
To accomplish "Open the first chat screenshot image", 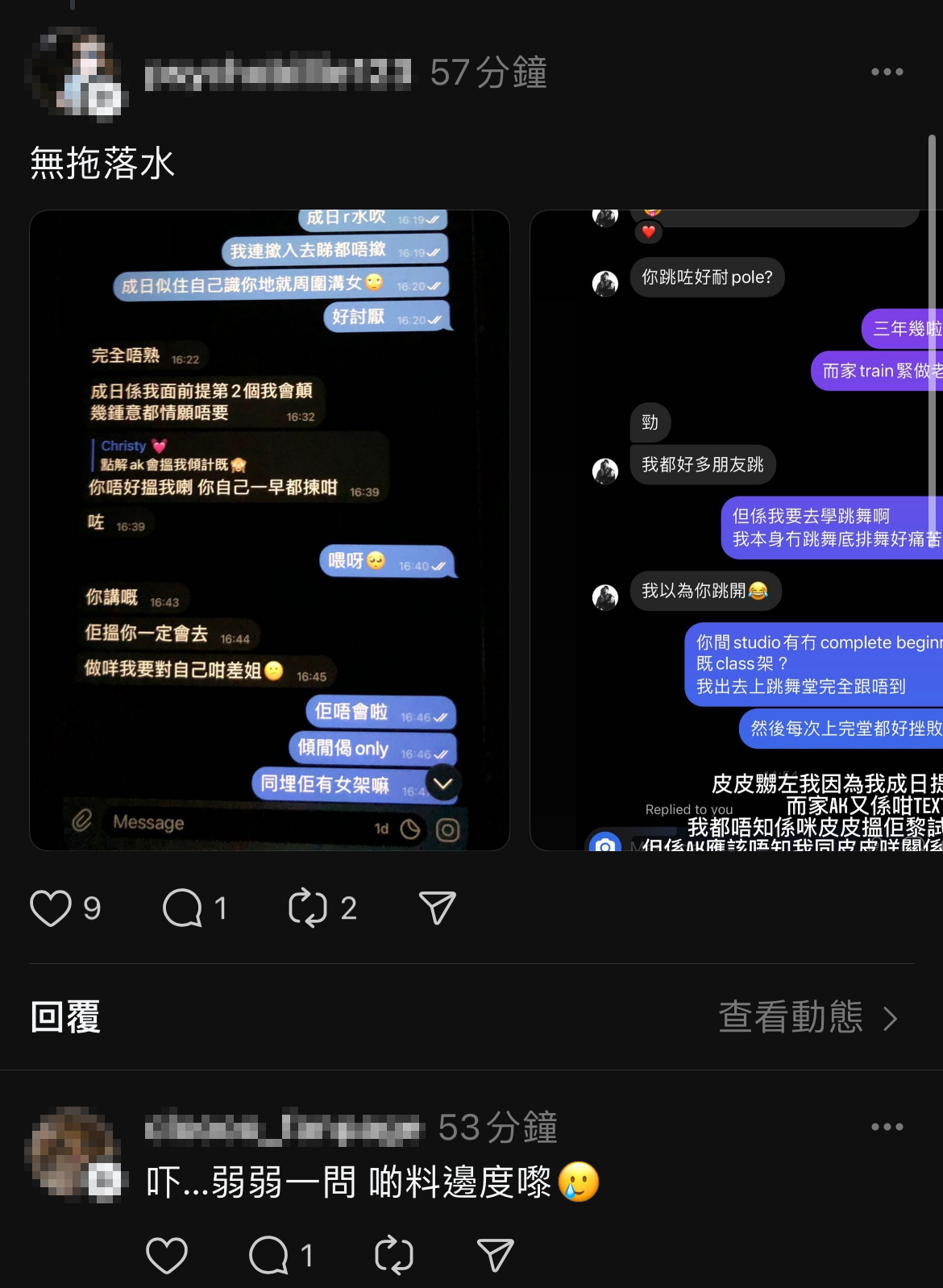I will [x=269, y=530].
